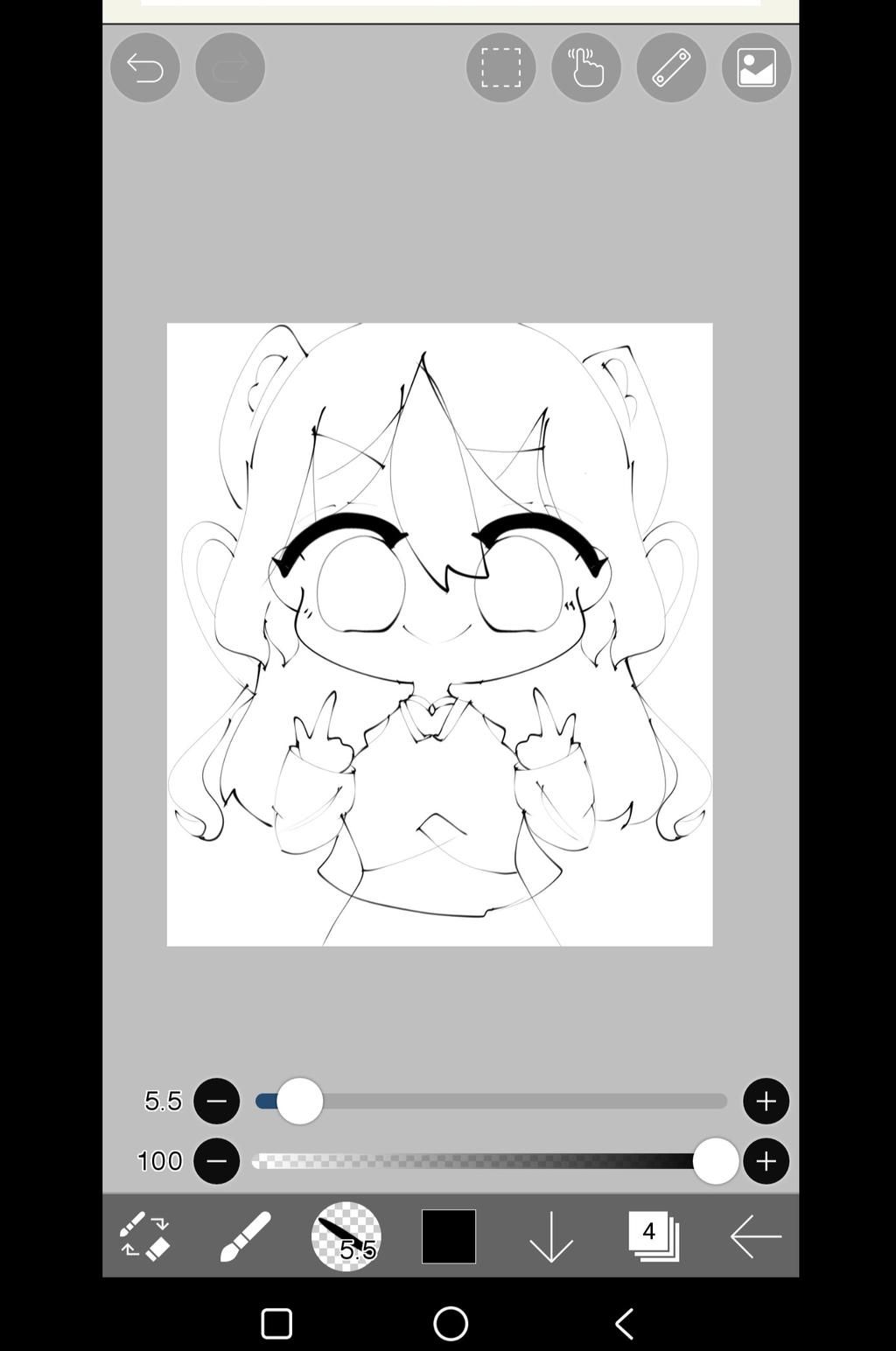This screenshot has height=1351, width=896.
Task: Hide the toolbar with down arrow
Action: click(551, 1236)
